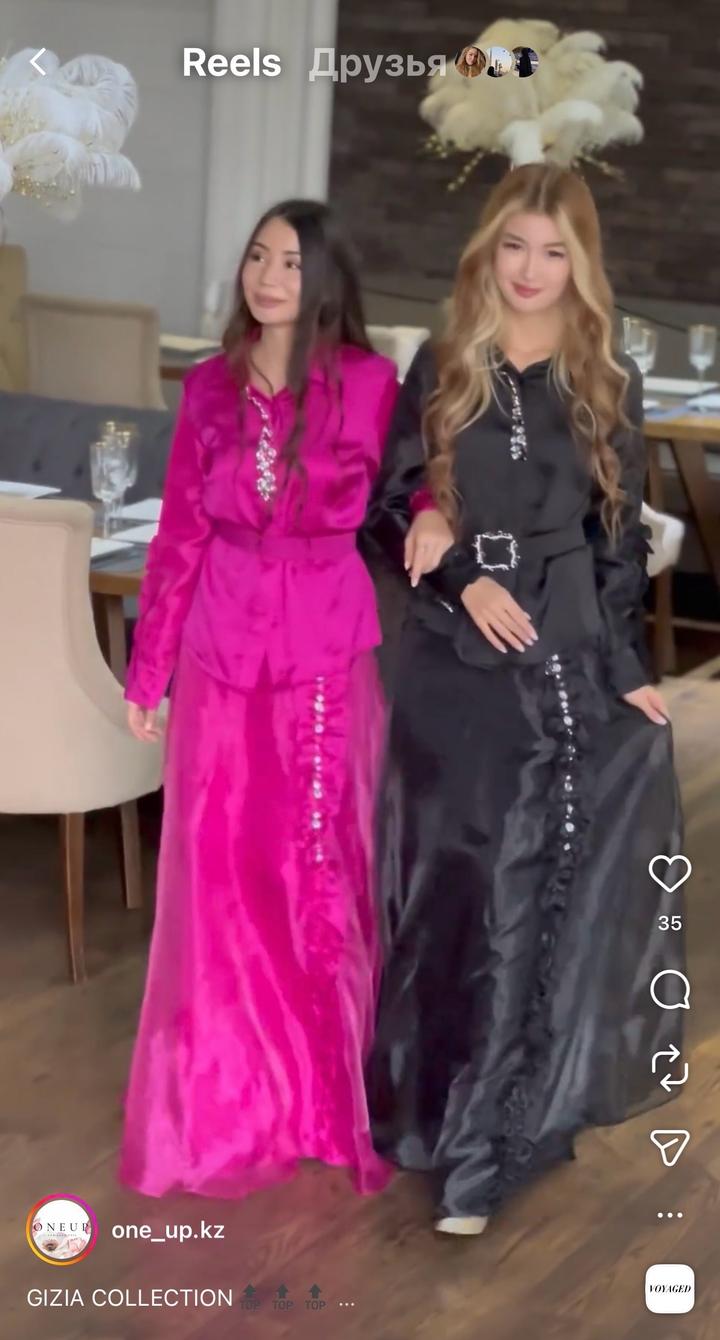Like this reel with the heart
The height and width of the screenshot is (1340, 720).
[669, 874]
